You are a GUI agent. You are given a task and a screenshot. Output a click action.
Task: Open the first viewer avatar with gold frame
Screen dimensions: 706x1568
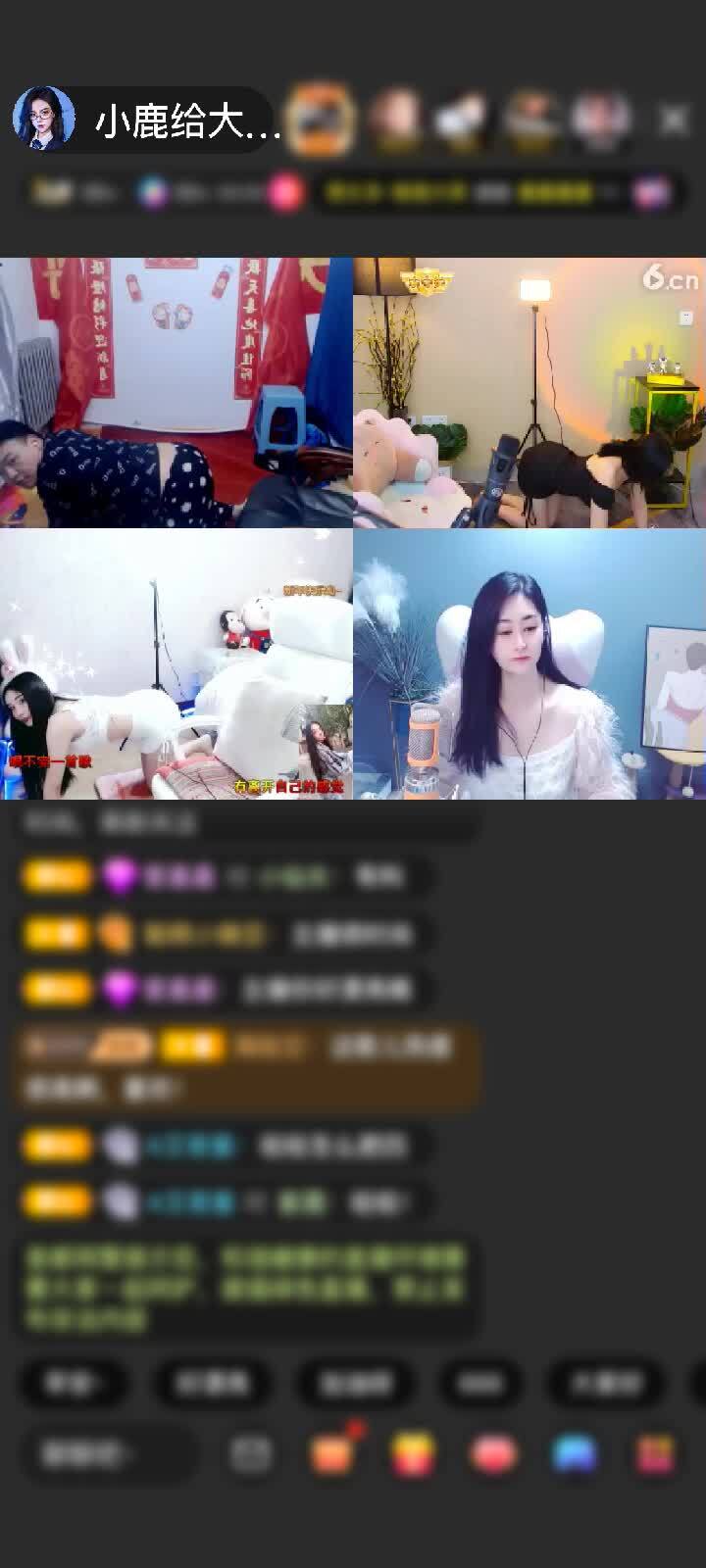coord(321,120)
